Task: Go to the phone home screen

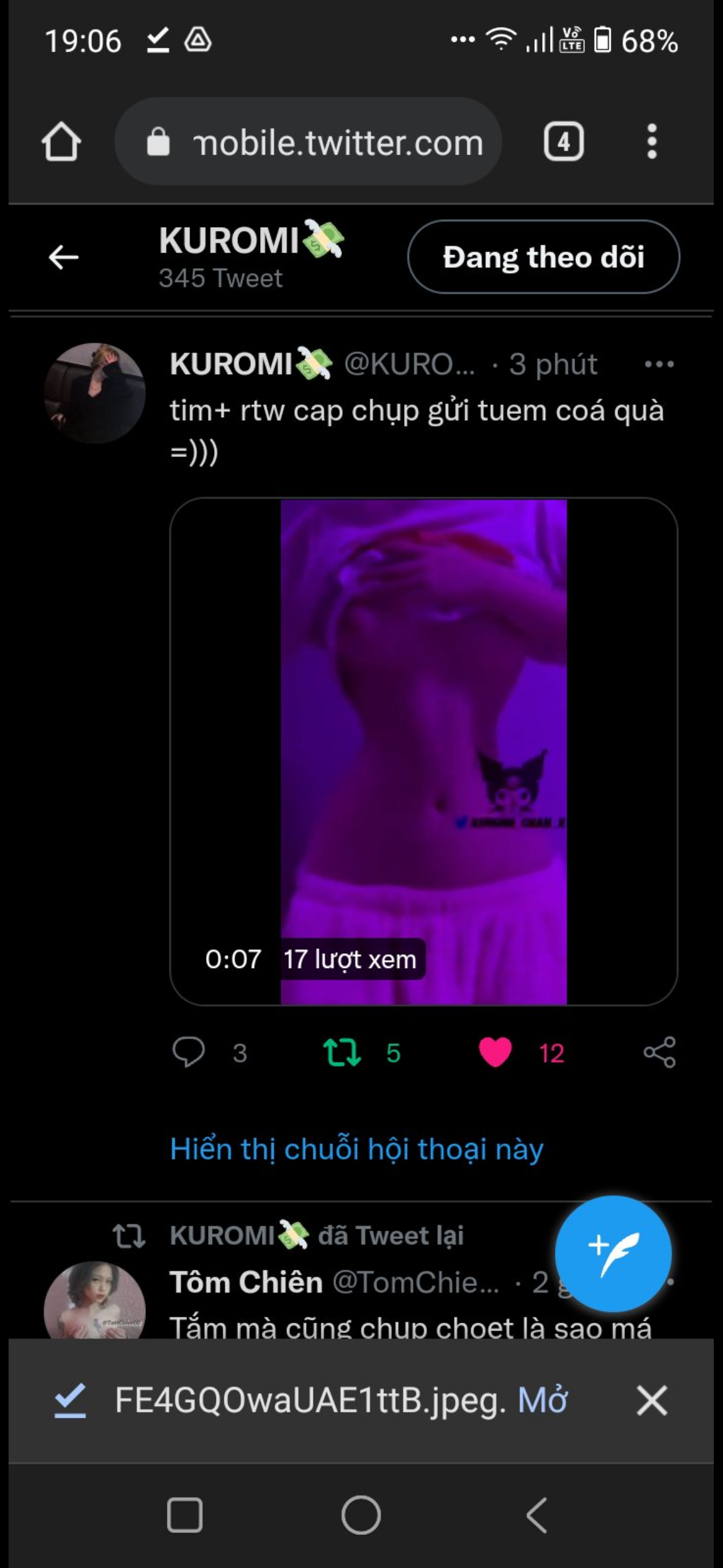Action: pyautogui.click(x=361, y=1515)
